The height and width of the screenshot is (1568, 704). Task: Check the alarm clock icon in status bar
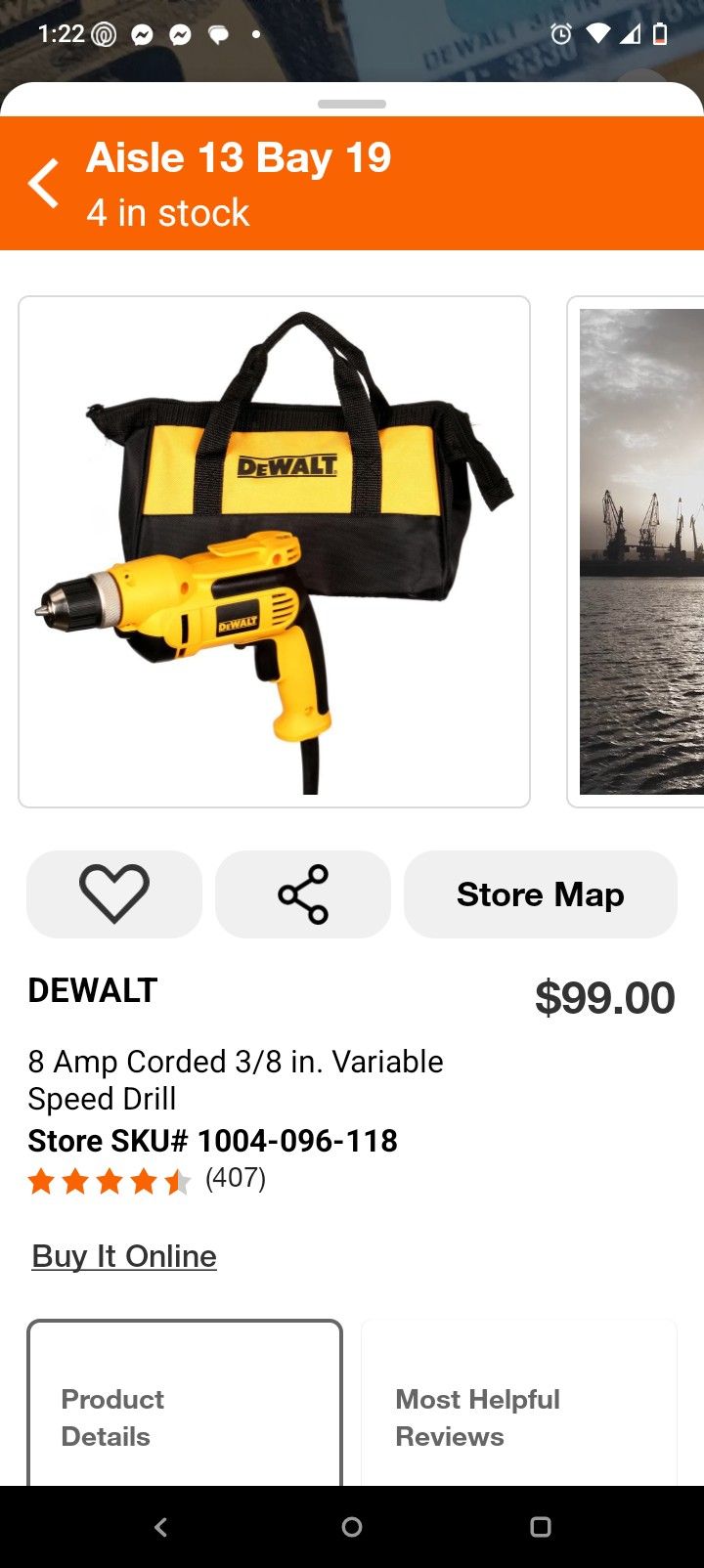pyautogui.click(x=560, y=33)
